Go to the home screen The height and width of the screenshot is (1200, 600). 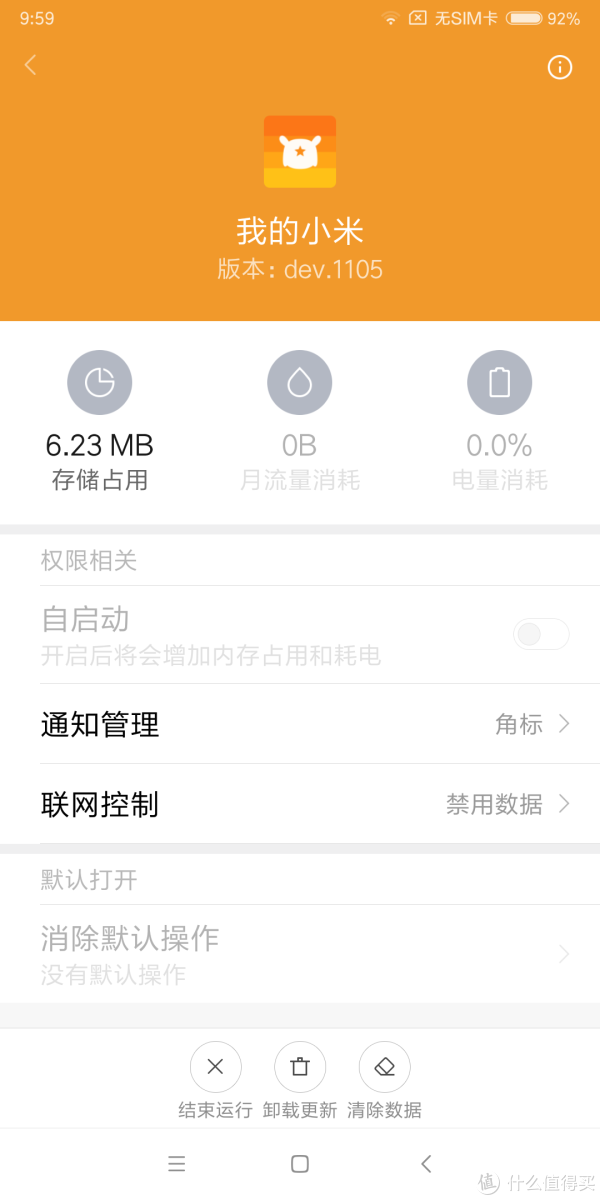(x=300, y=1163)
